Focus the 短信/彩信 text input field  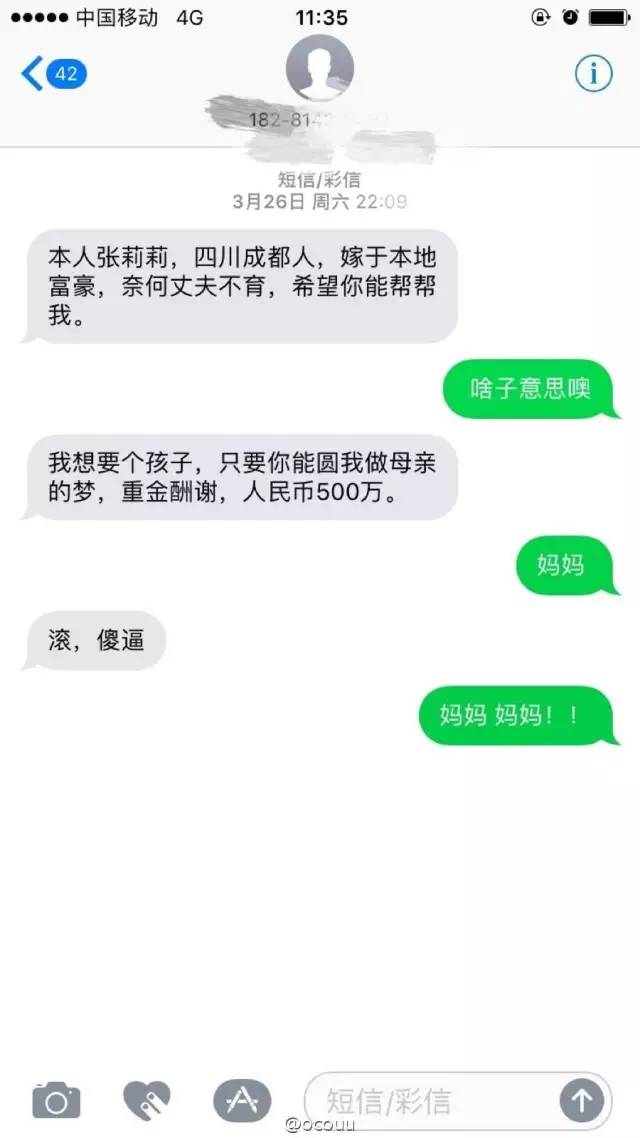(x=432, y=1100)
